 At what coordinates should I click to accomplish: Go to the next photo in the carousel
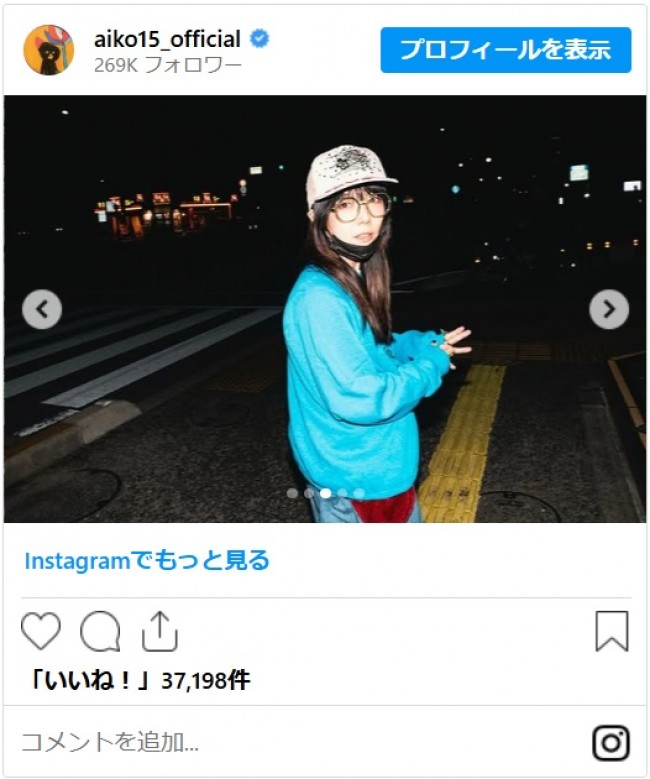609,309
